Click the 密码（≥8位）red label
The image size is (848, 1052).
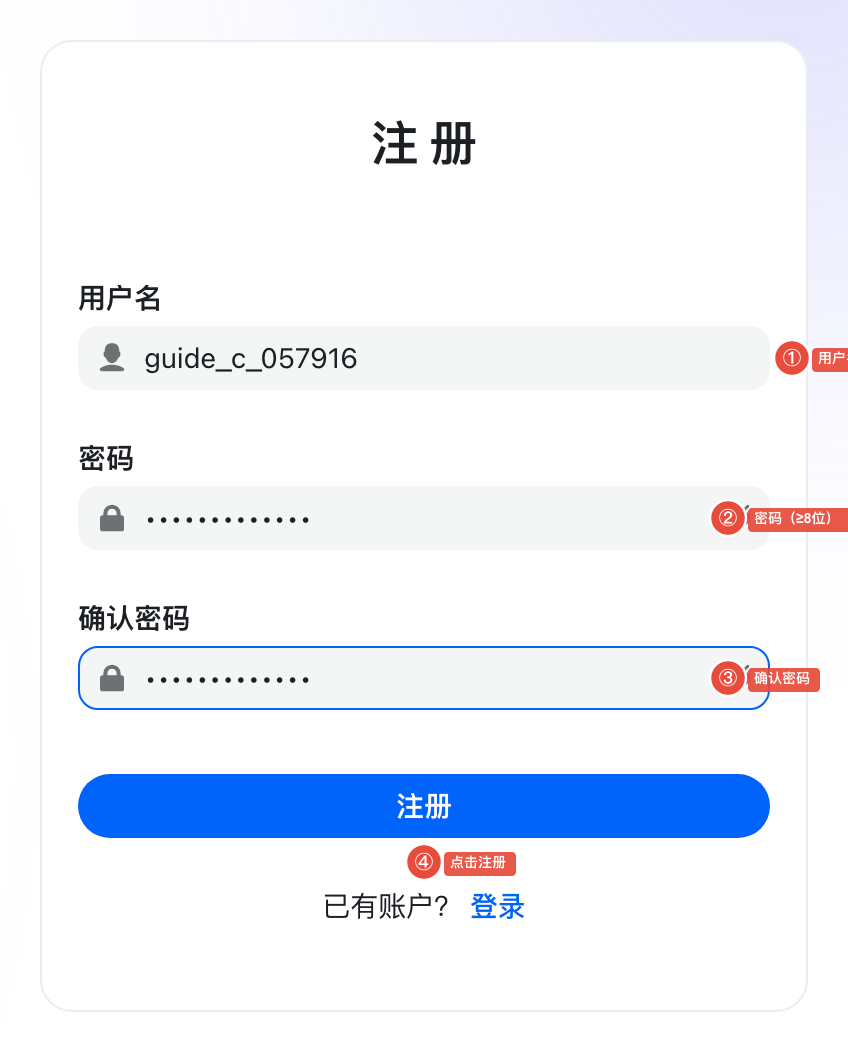pyautogui.click(x=797, y=520)
